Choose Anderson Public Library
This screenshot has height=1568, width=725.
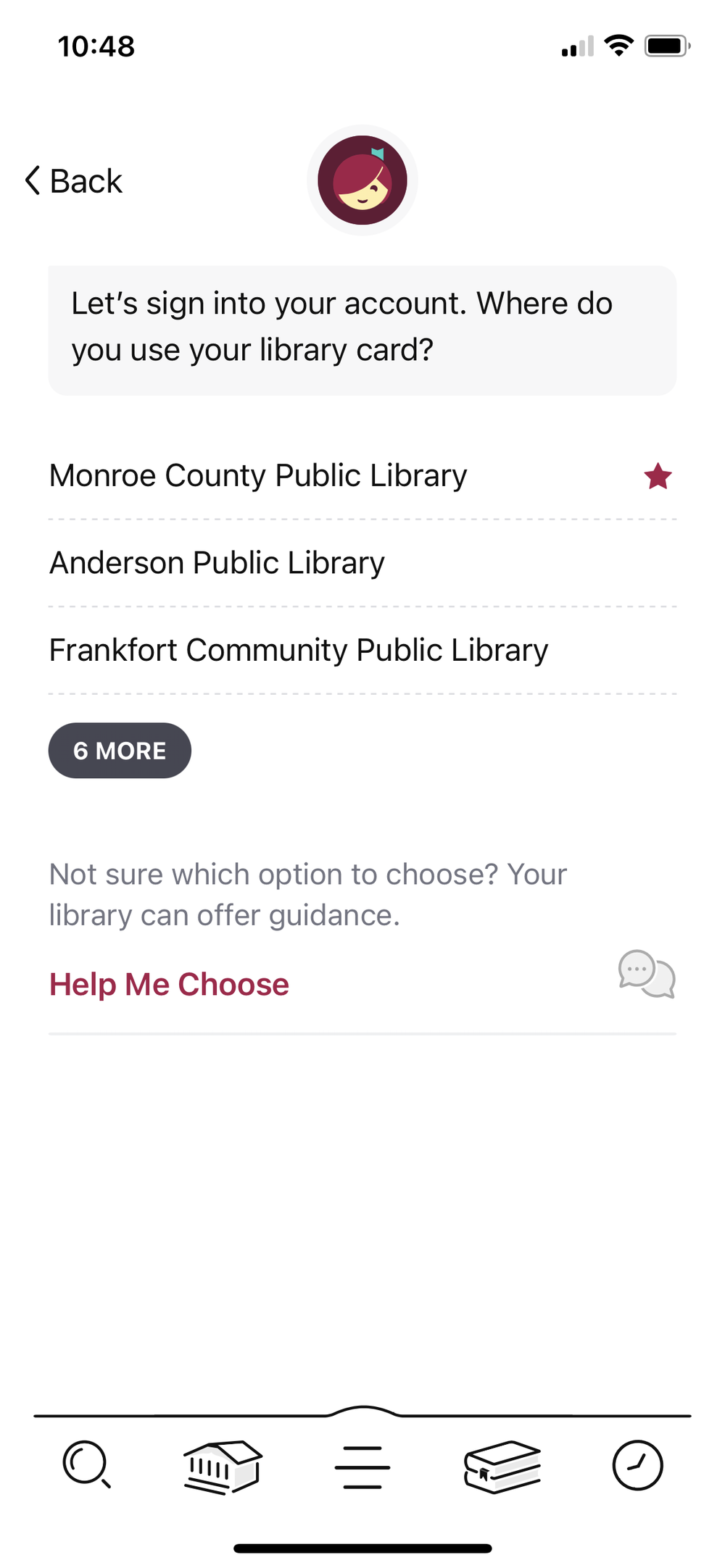tap(217, 563)
